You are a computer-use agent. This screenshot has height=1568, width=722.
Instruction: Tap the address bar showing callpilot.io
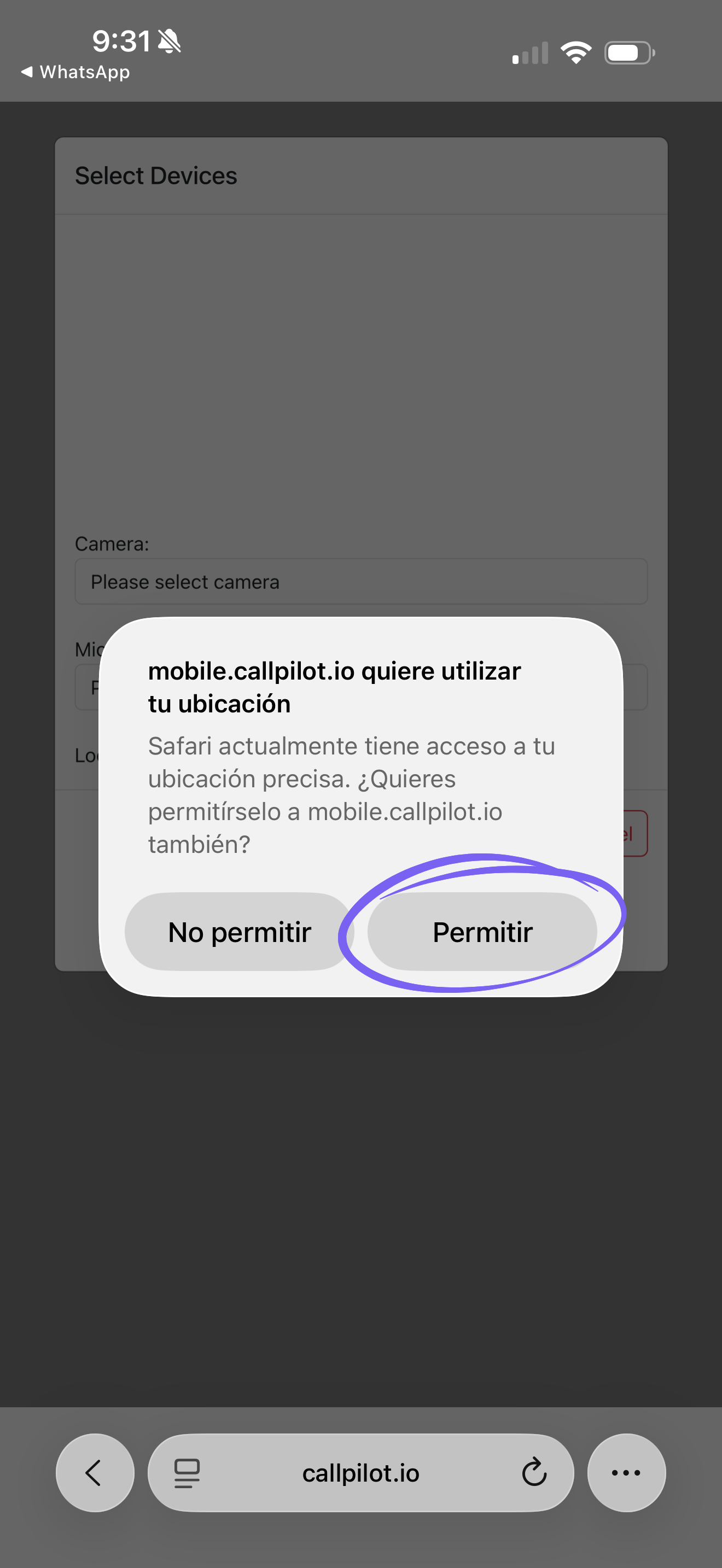coord(360,1473)
